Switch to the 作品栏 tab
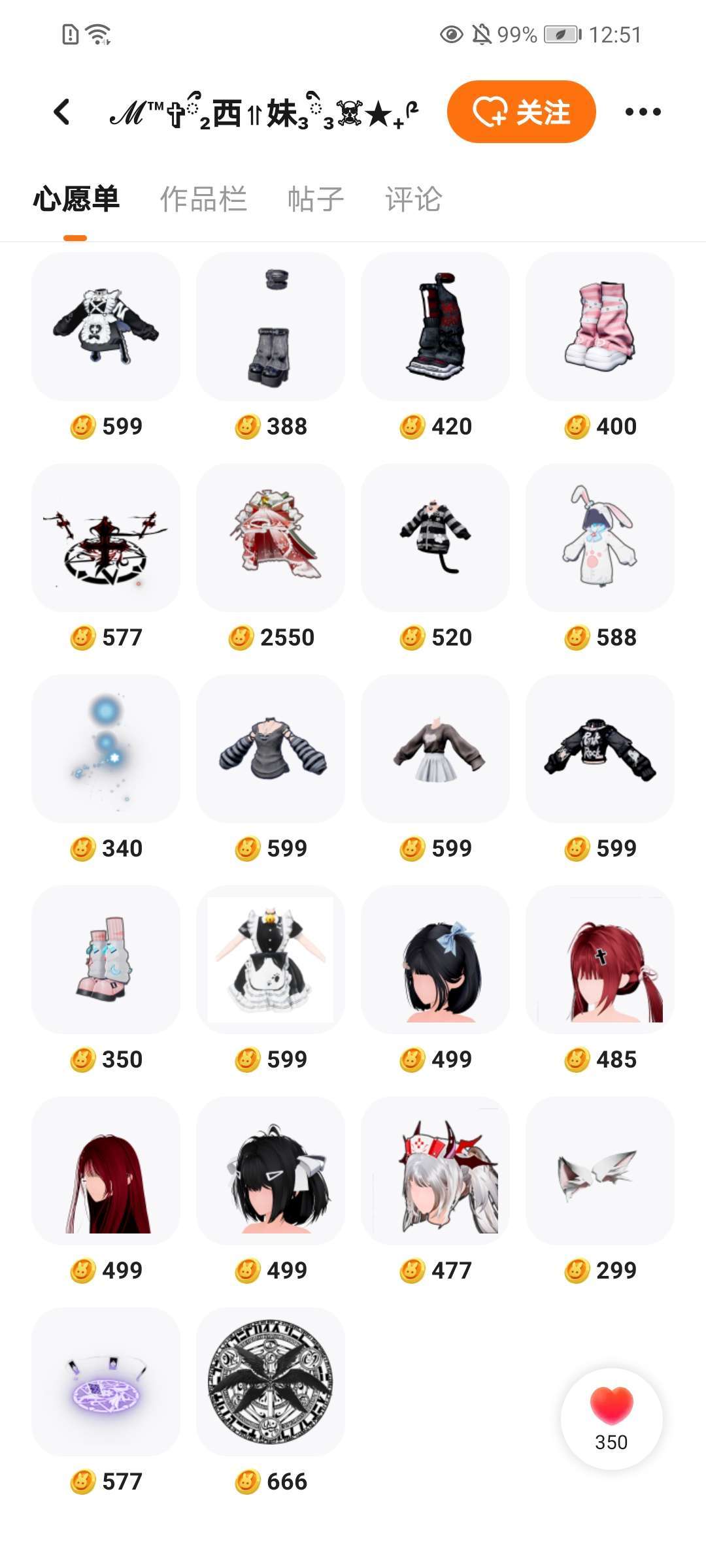This screenshot has height=1568, width=706. pos(203,199)
